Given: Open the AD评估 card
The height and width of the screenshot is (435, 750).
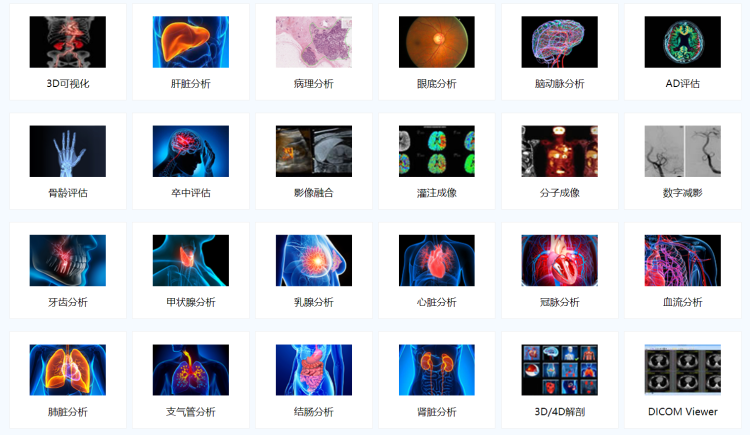Looking at the screenshot, I should pos(683,52).
